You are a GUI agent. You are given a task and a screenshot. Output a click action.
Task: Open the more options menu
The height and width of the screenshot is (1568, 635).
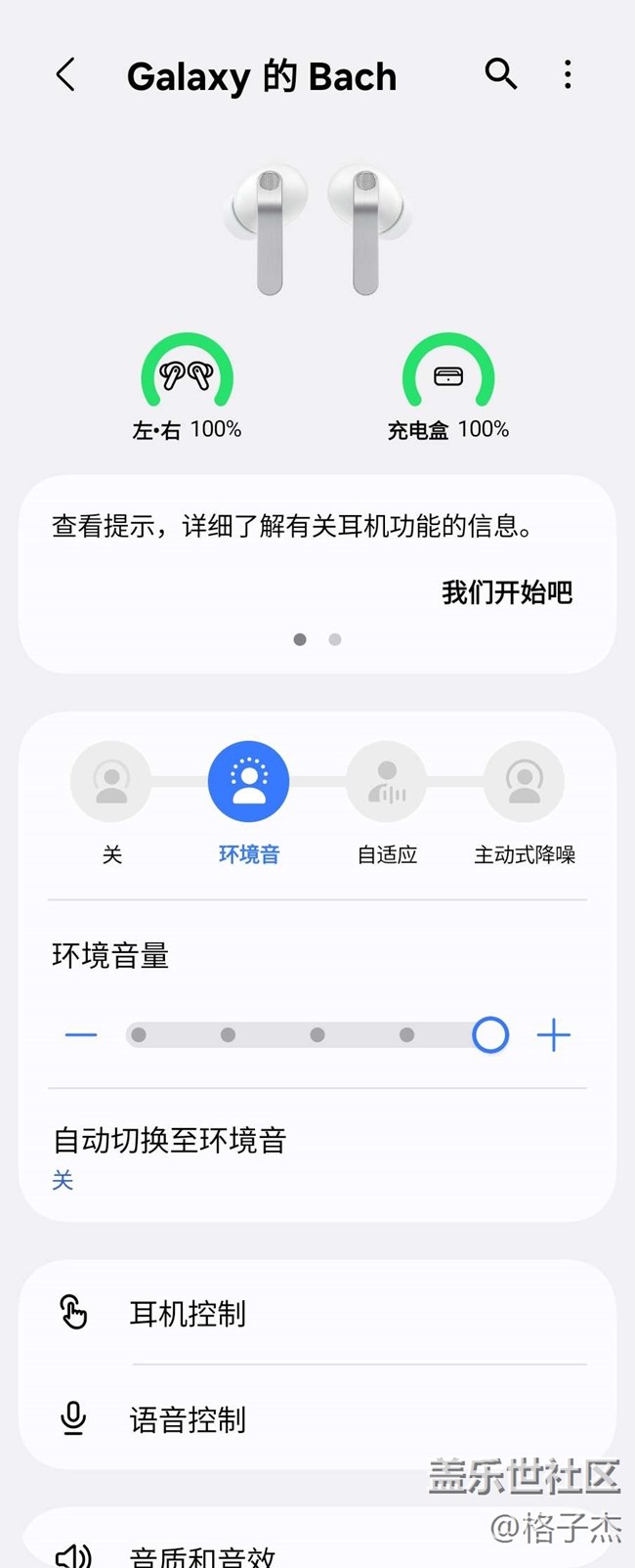(x=568, y=74)
